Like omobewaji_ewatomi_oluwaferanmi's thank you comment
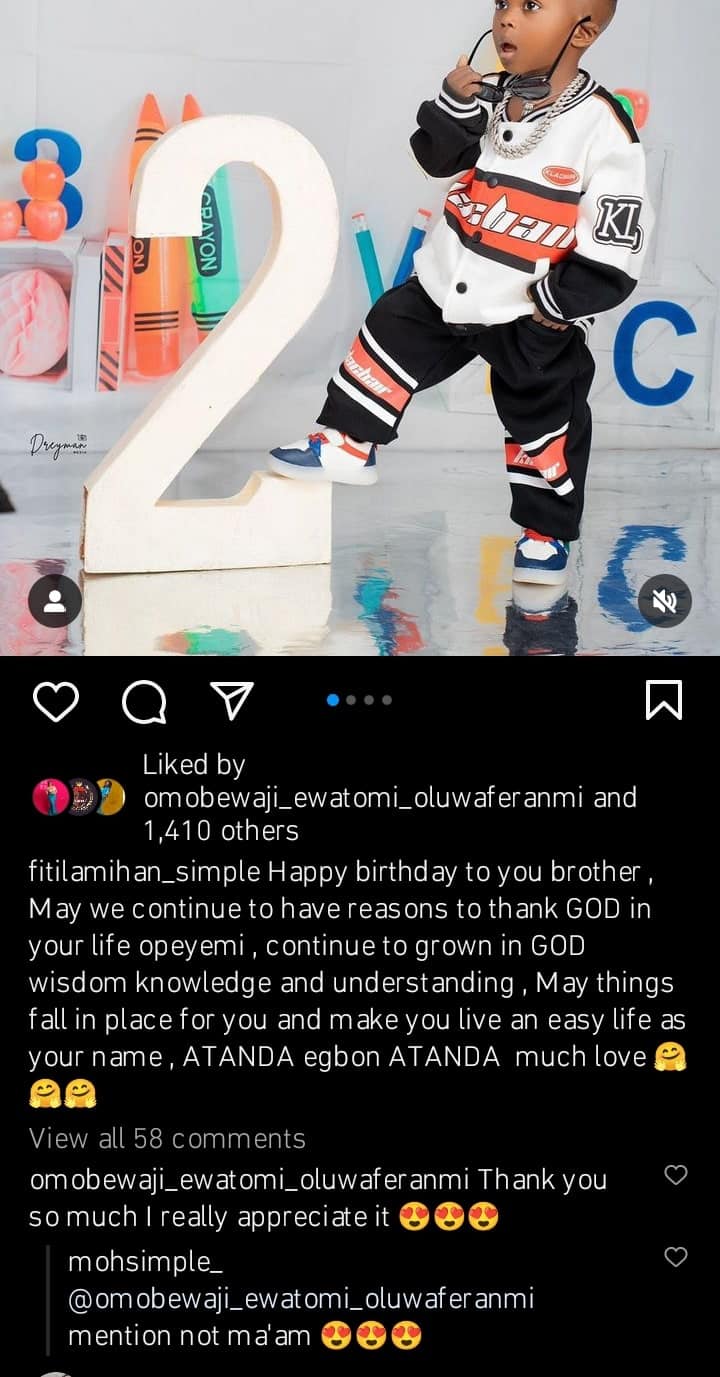Image resolution: width=720 pixels, height=1377 pixels. [676, 1175]
